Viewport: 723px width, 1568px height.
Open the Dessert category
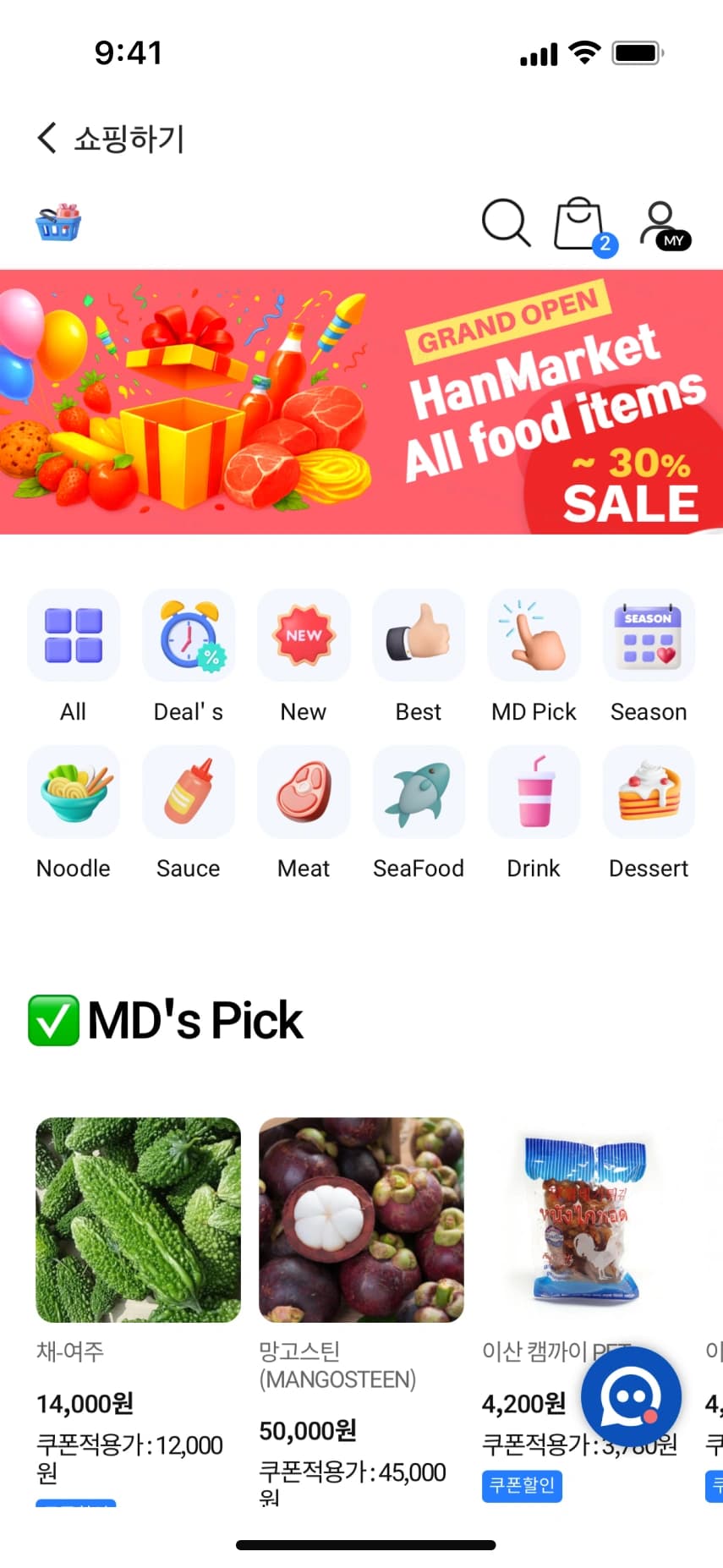click(649, 792)
